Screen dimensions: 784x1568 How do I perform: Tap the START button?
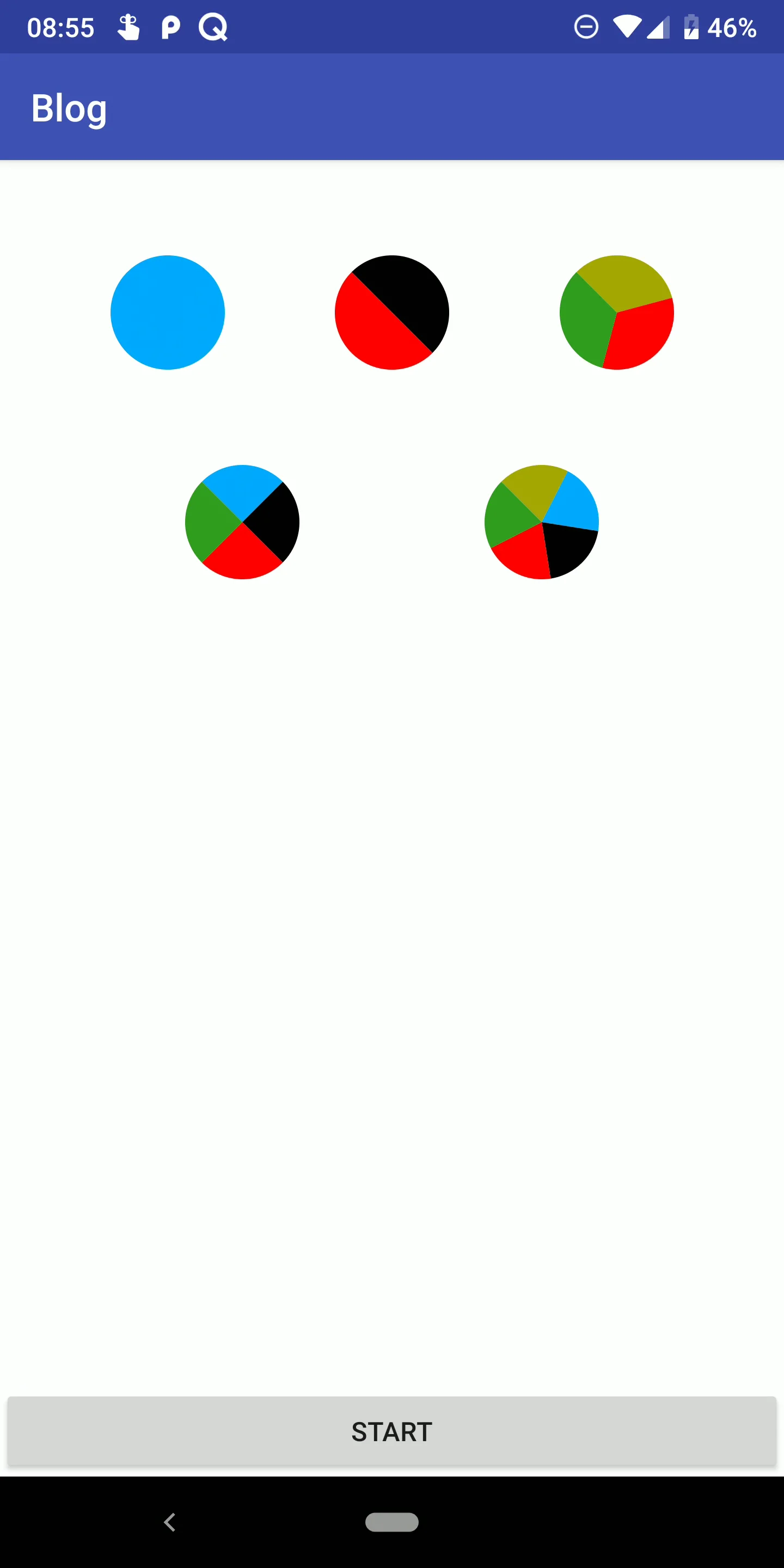point(391,1431)
